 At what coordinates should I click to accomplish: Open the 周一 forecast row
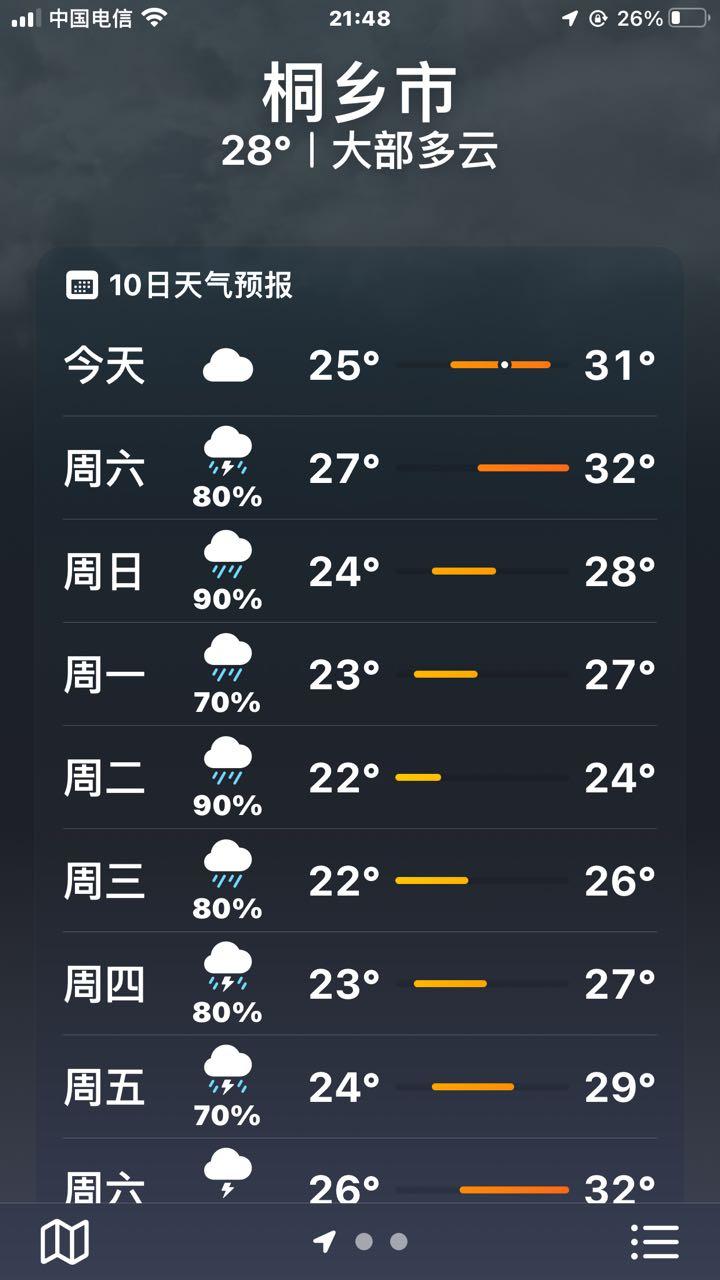(360, 675)
